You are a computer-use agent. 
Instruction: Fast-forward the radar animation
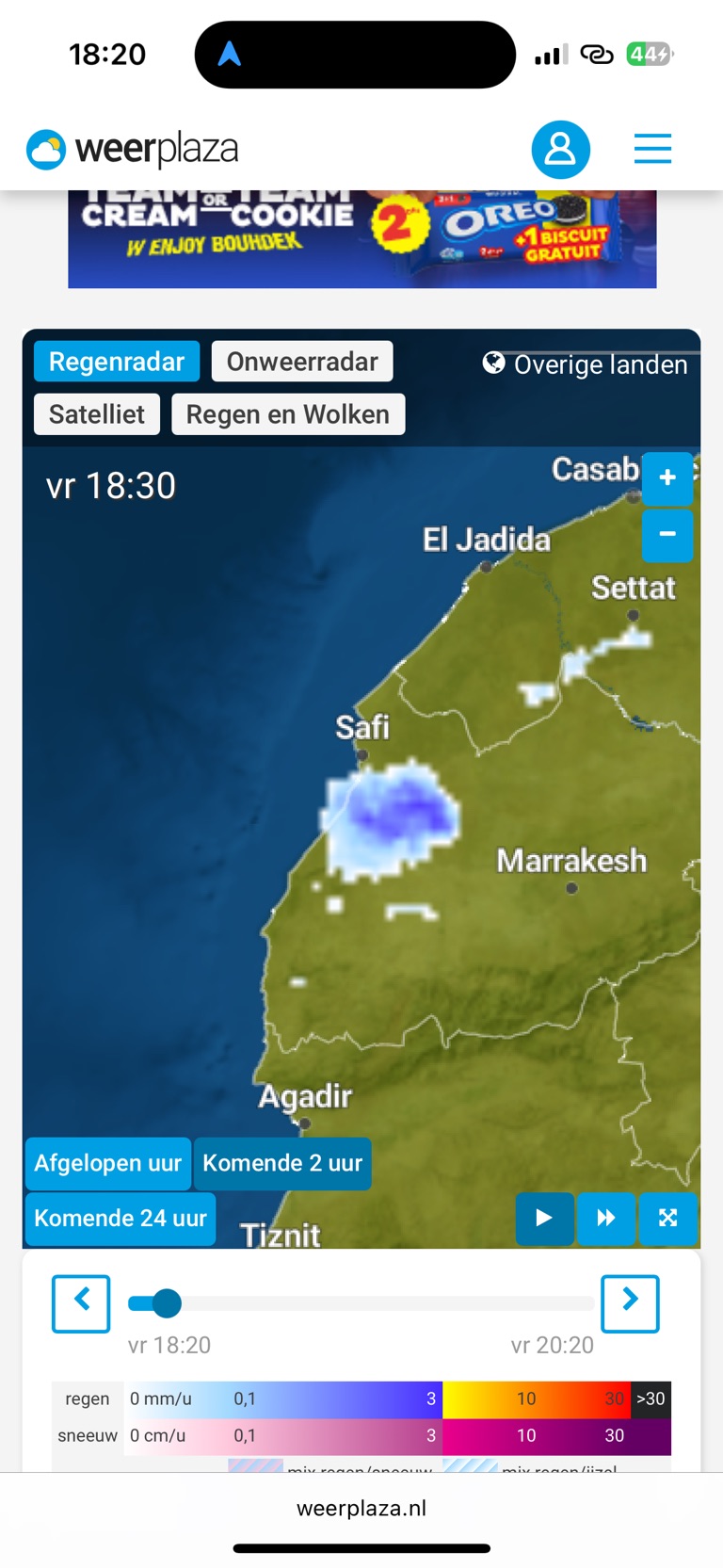point(606,1219)
